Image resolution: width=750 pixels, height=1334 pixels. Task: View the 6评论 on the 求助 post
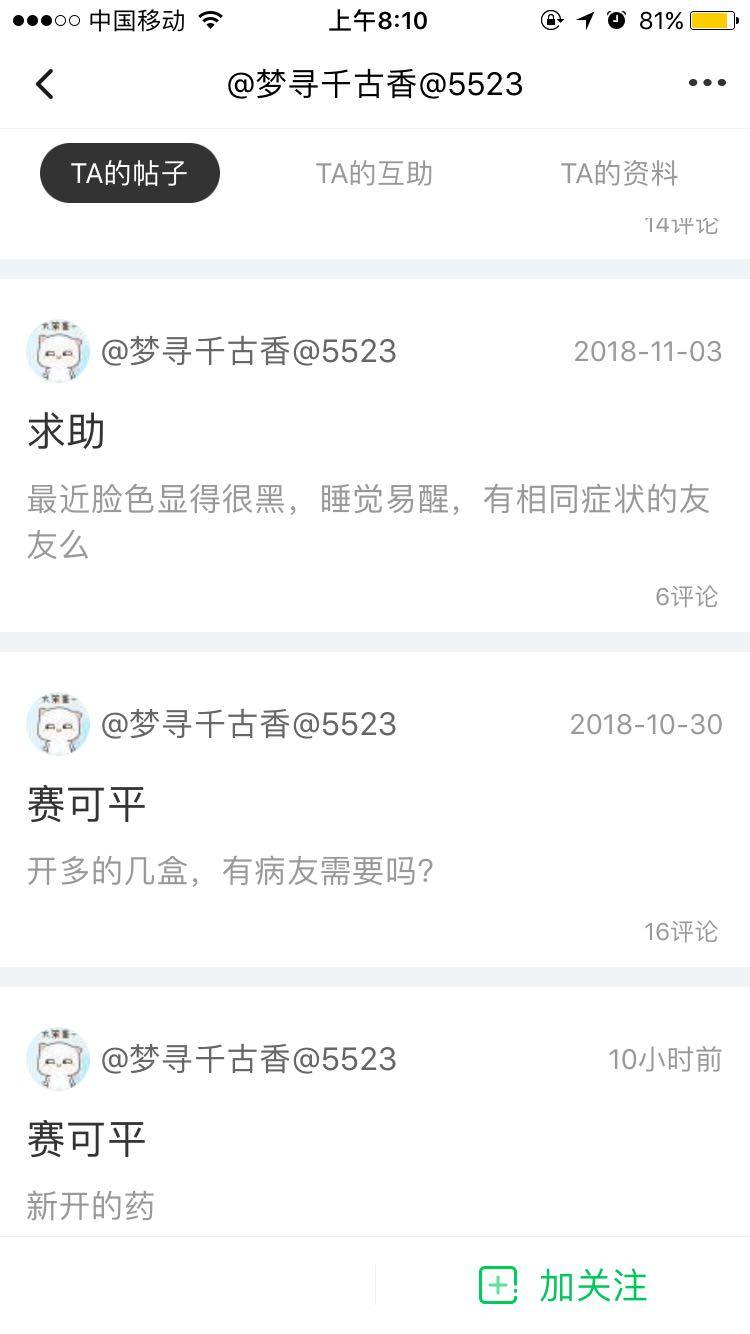[x=686, y=596]
